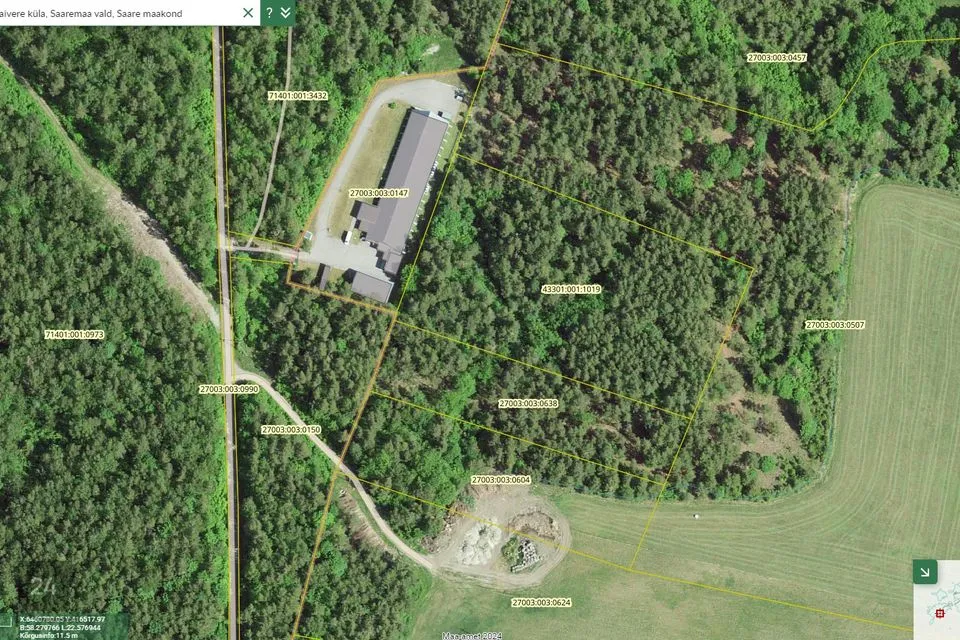This screenshot has width=960, height=640.
Task: Clear the address search text
Action: coord(248,12)
